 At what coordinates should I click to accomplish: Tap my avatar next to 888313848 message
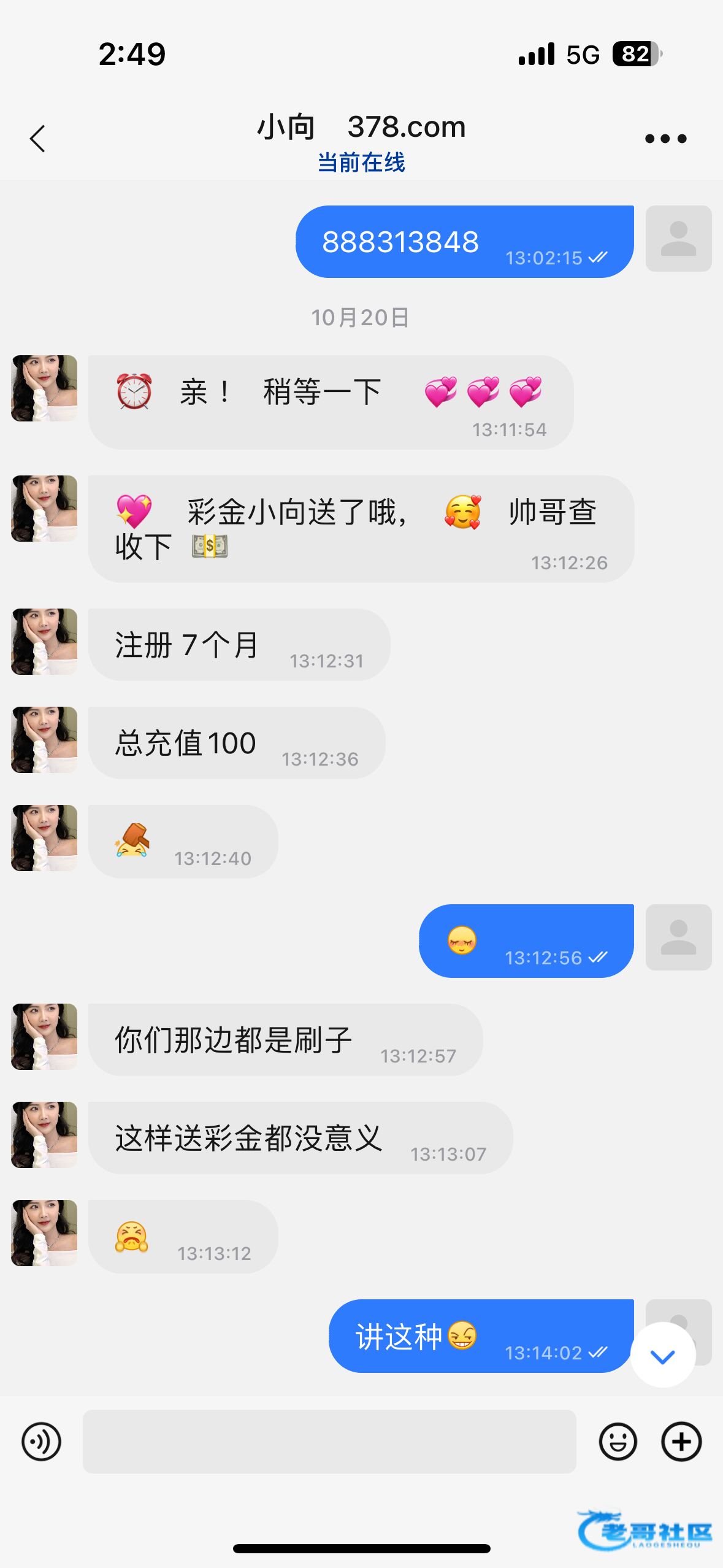(x=678, y=239)
